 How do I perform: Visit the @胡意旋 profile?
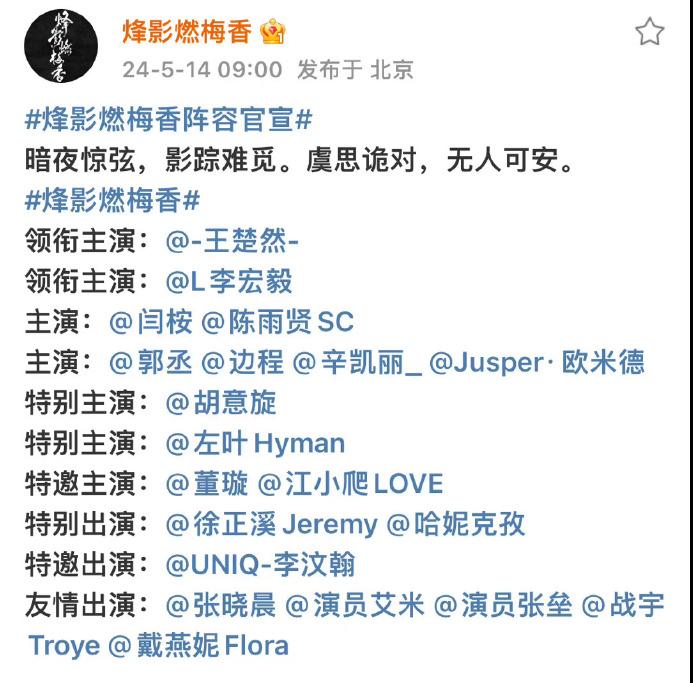pyautogui.click(x=221, y=403)
